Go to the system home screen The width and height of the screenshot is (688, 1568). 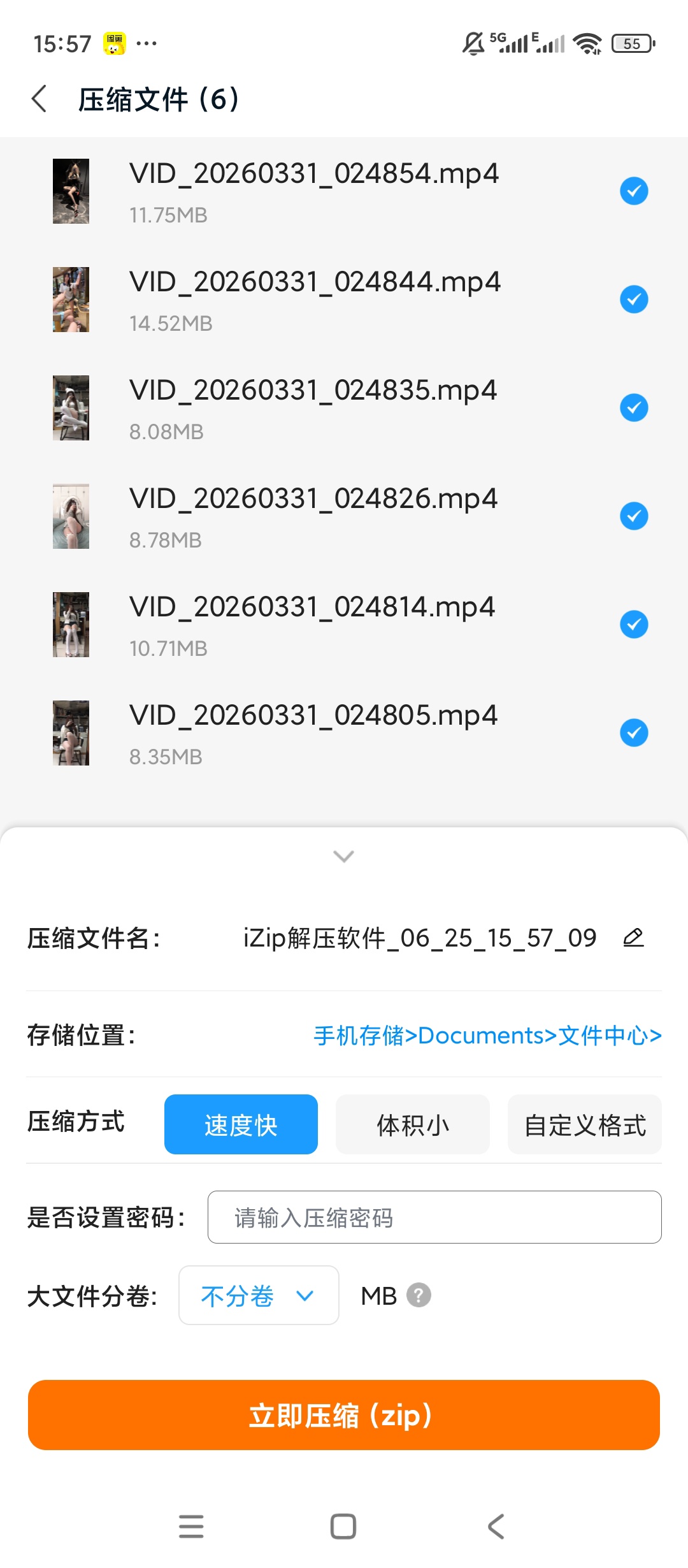pos(343,1527)
